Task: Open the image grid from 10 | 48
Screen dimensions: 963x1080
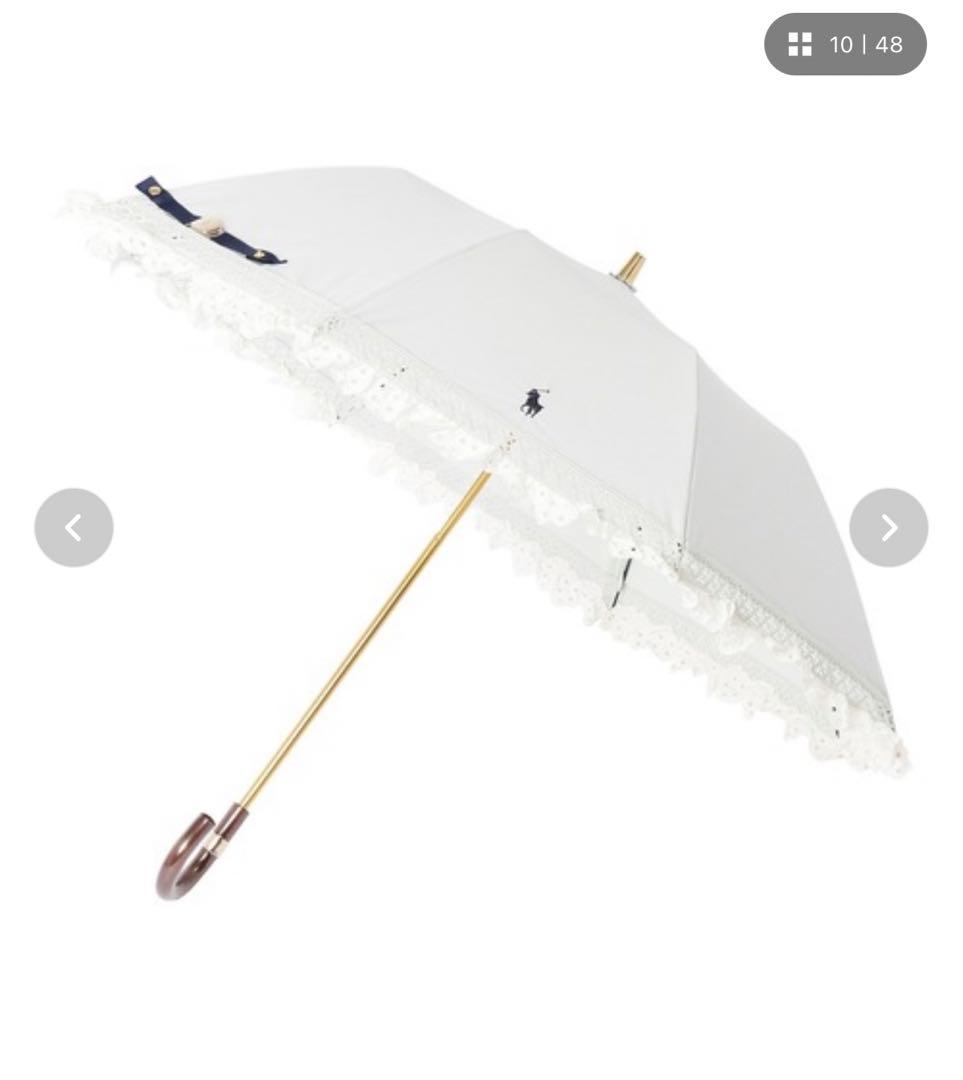Action: pos(844,44)
